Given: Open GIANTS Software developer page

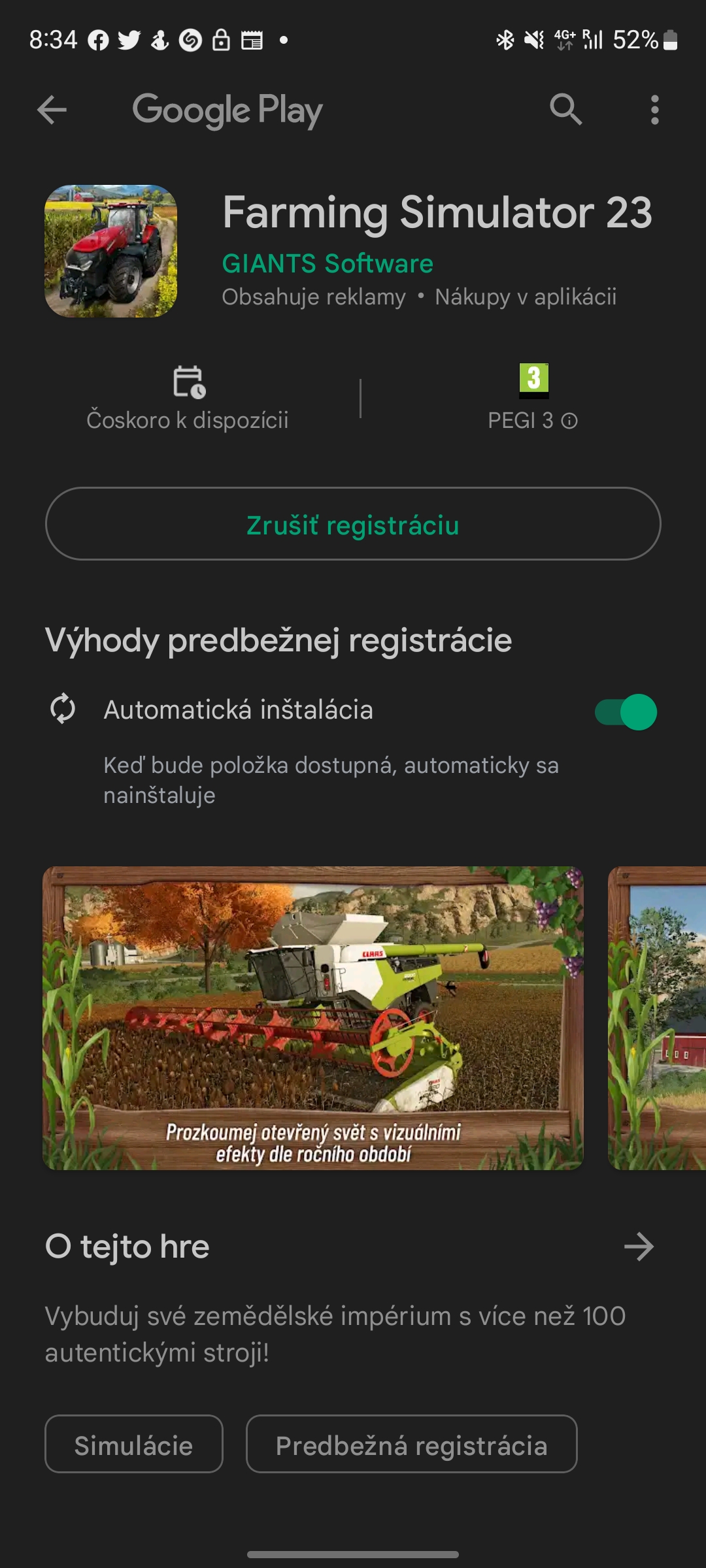Looking at the screenshot, I should (328, 264).
